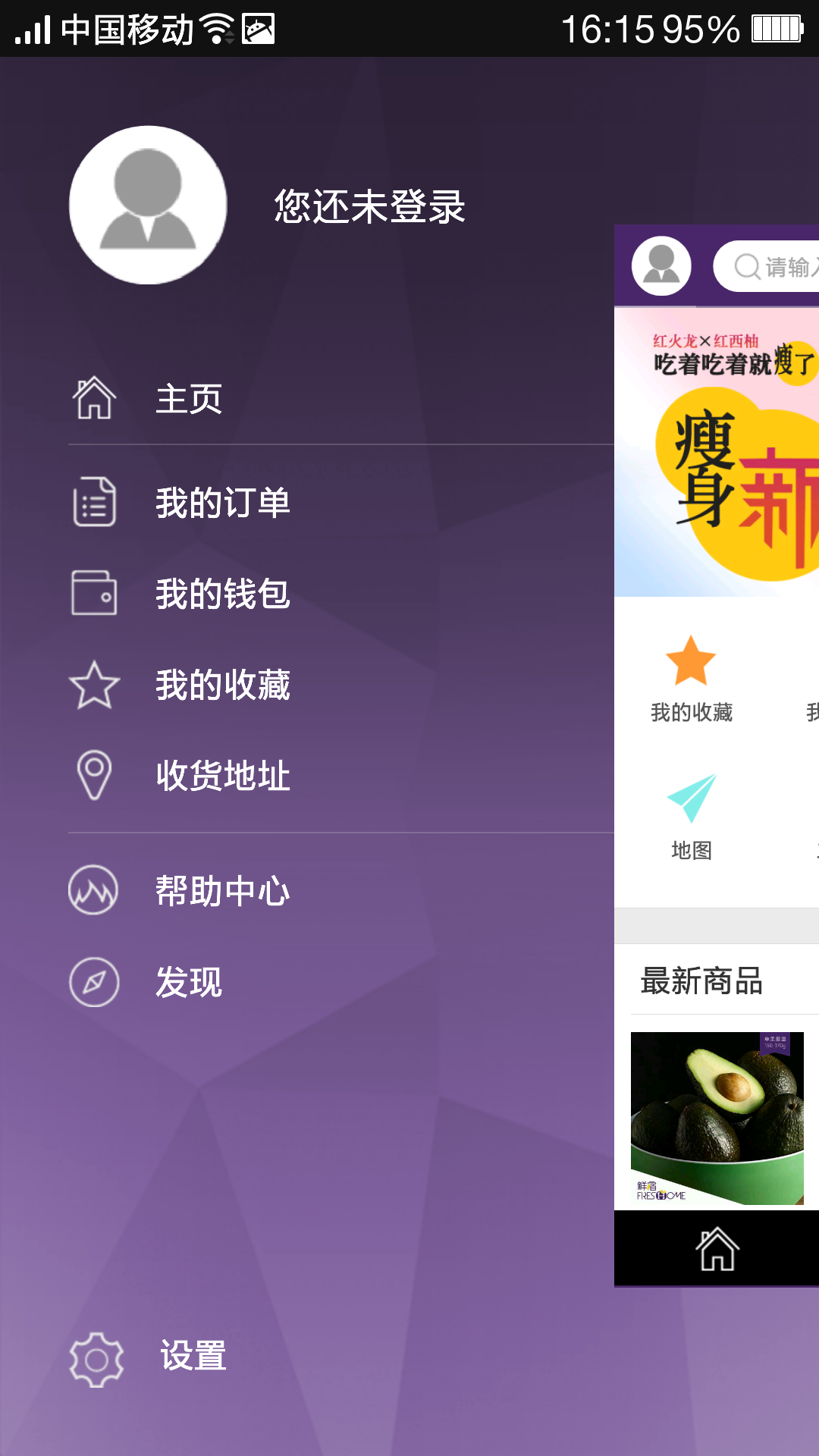The image size is (819, 1456).
Task: Open 我的钱包 wallet
Action: 221,594
